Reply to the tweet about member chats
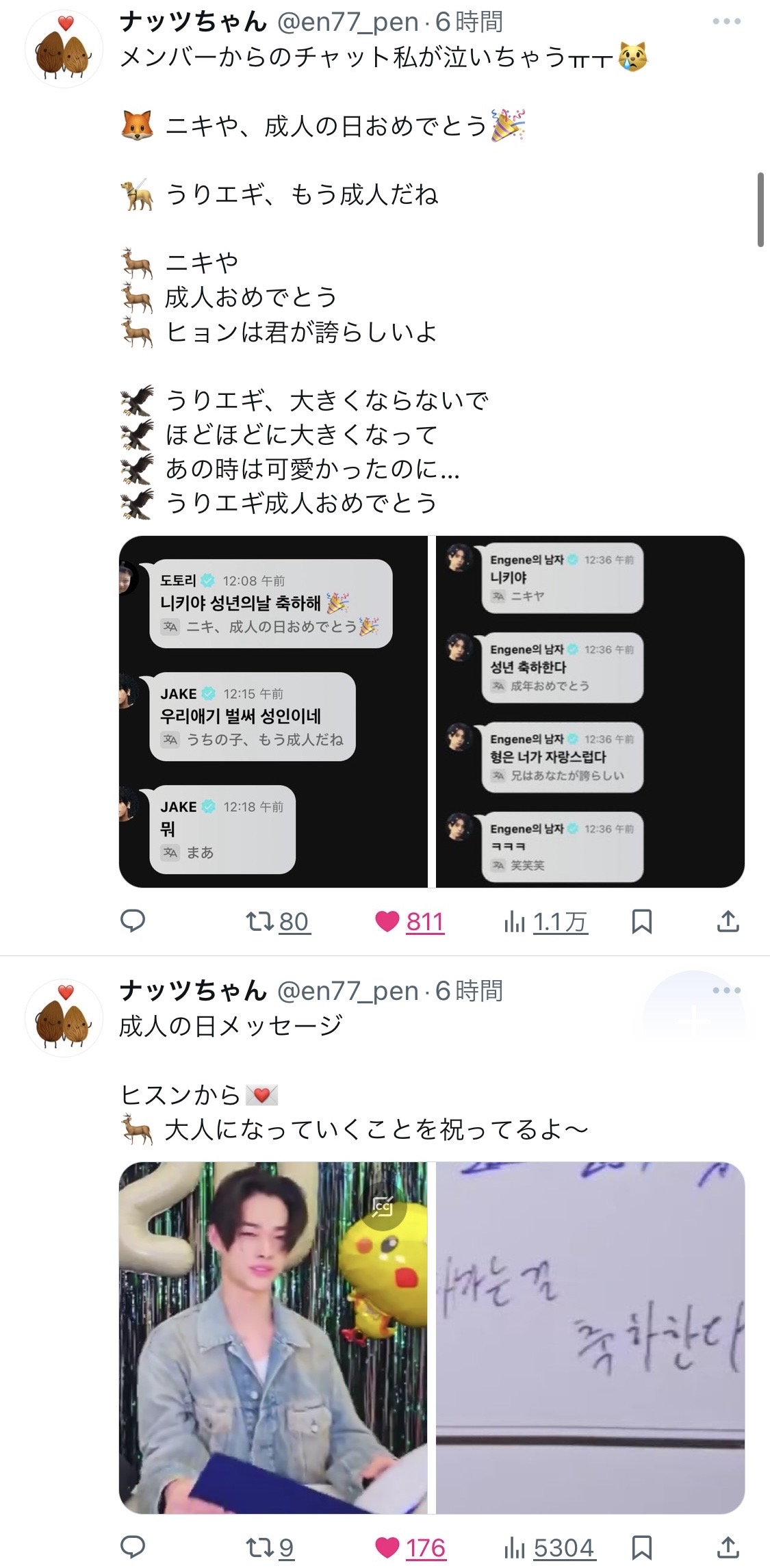This screenshot has width=770, height=1568. pyautogui.click(x=133, y=921)
